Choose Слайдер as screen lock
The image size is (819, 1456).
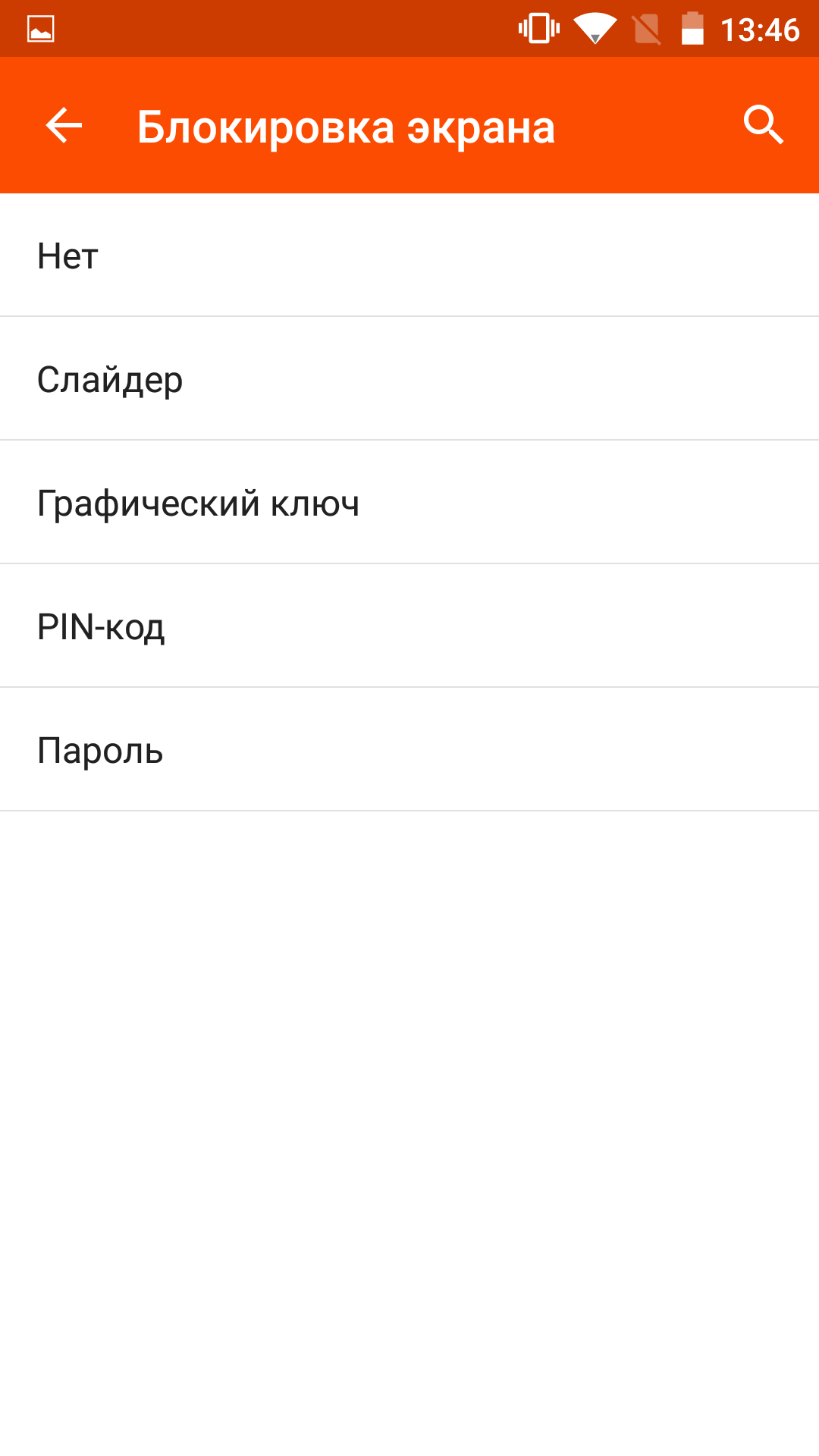click(409, 379)
